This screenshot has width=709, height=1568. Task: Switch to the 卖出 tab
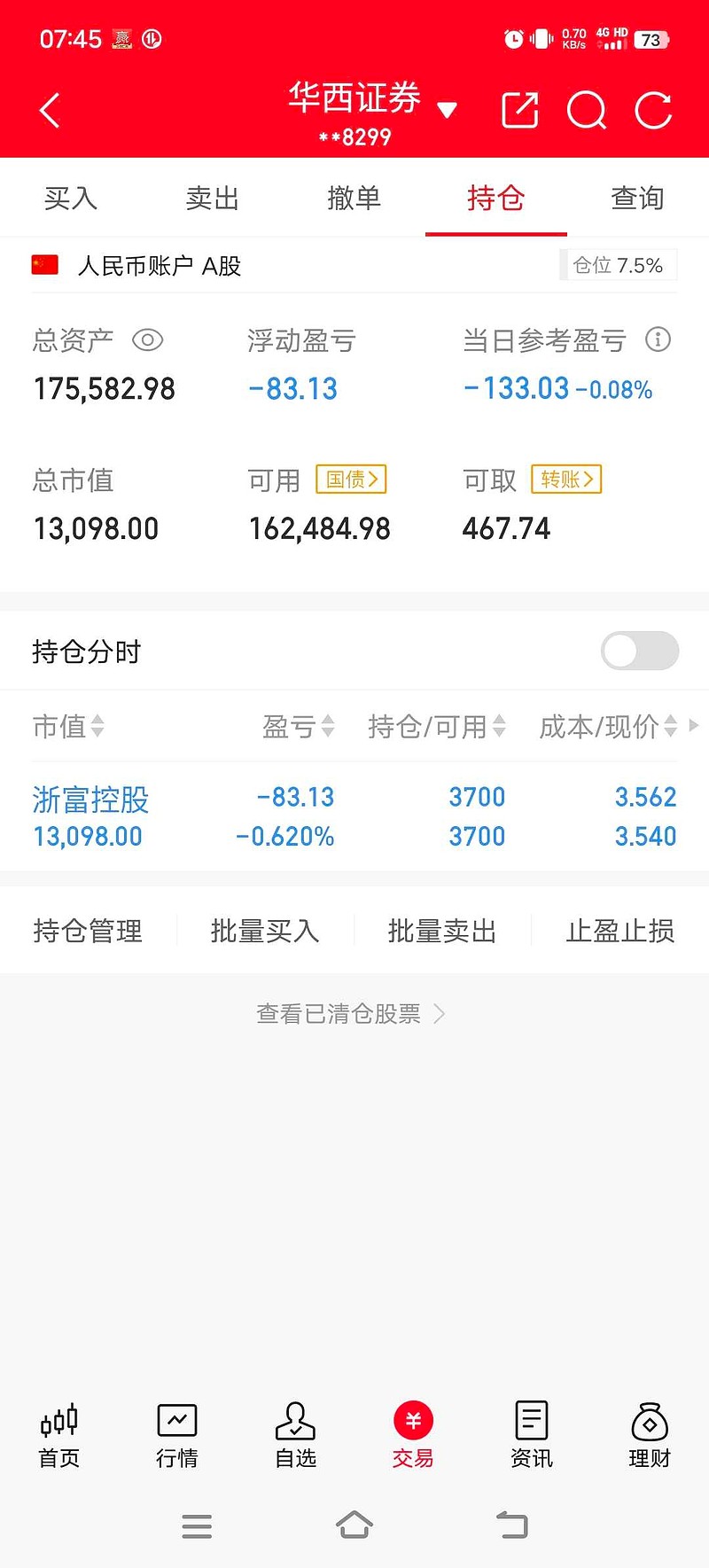pyautogui.click(x=213, y=198)
